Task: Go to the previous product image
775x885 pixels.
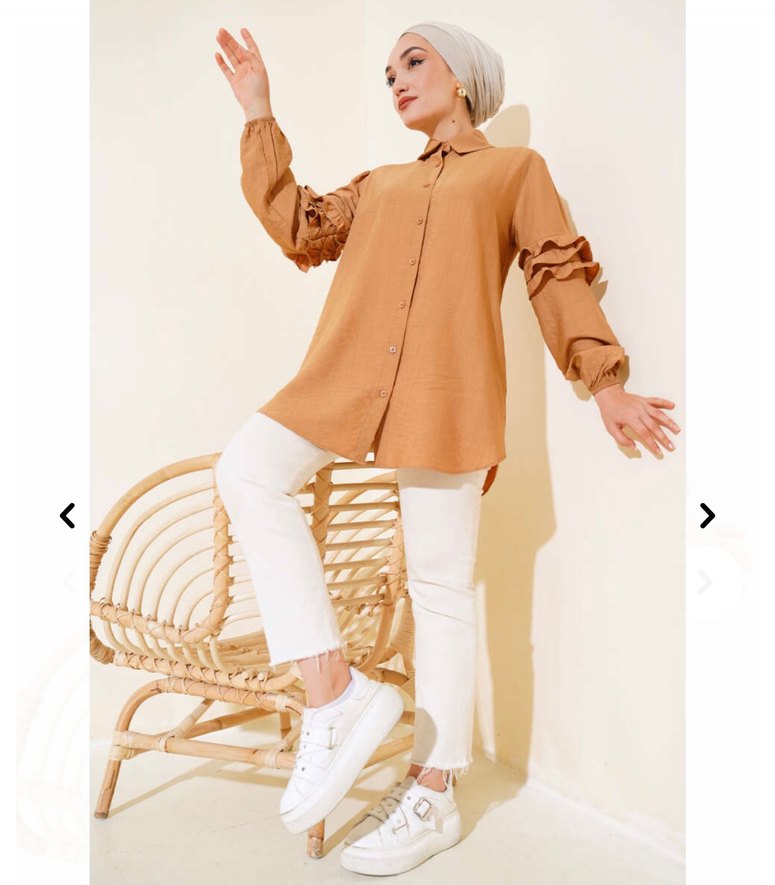Action: [x=67, y=516]
